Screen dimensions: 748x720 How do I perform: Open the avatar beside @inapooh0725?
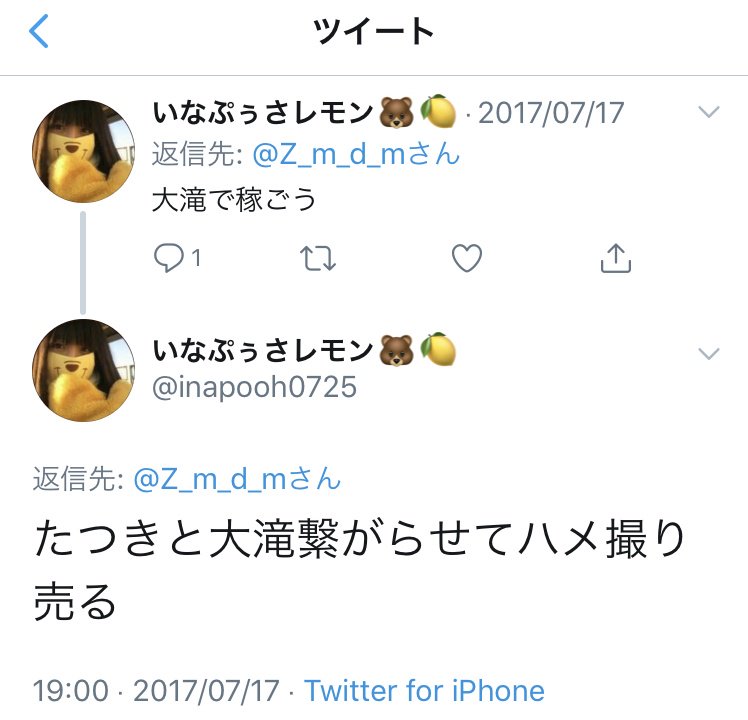pyautogui.click(x=84, y=369)
